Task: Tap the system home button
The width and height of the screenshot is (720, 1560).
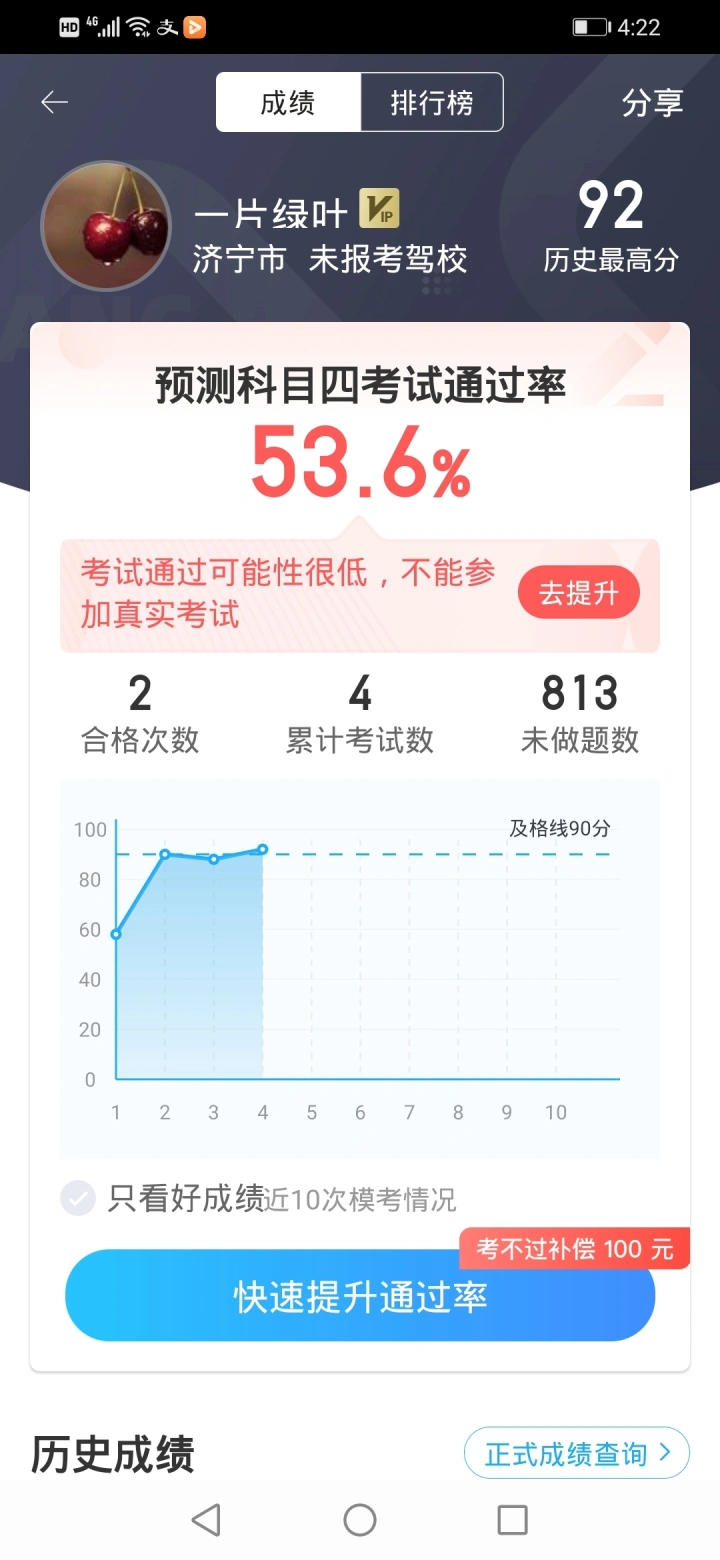Action: pos(360,1520)
